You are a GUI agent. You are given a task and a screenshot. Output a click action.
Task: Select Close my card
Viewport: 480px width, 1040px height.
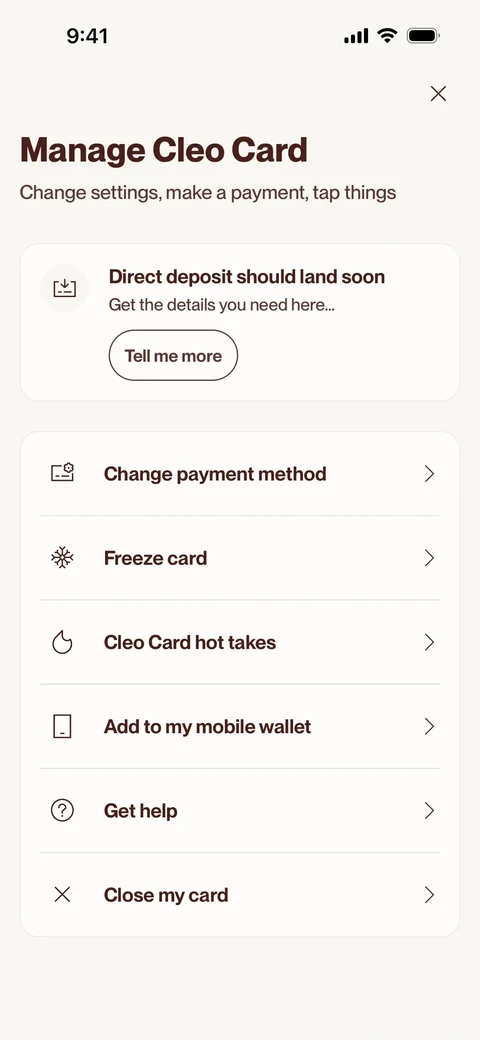click(240, 895)
